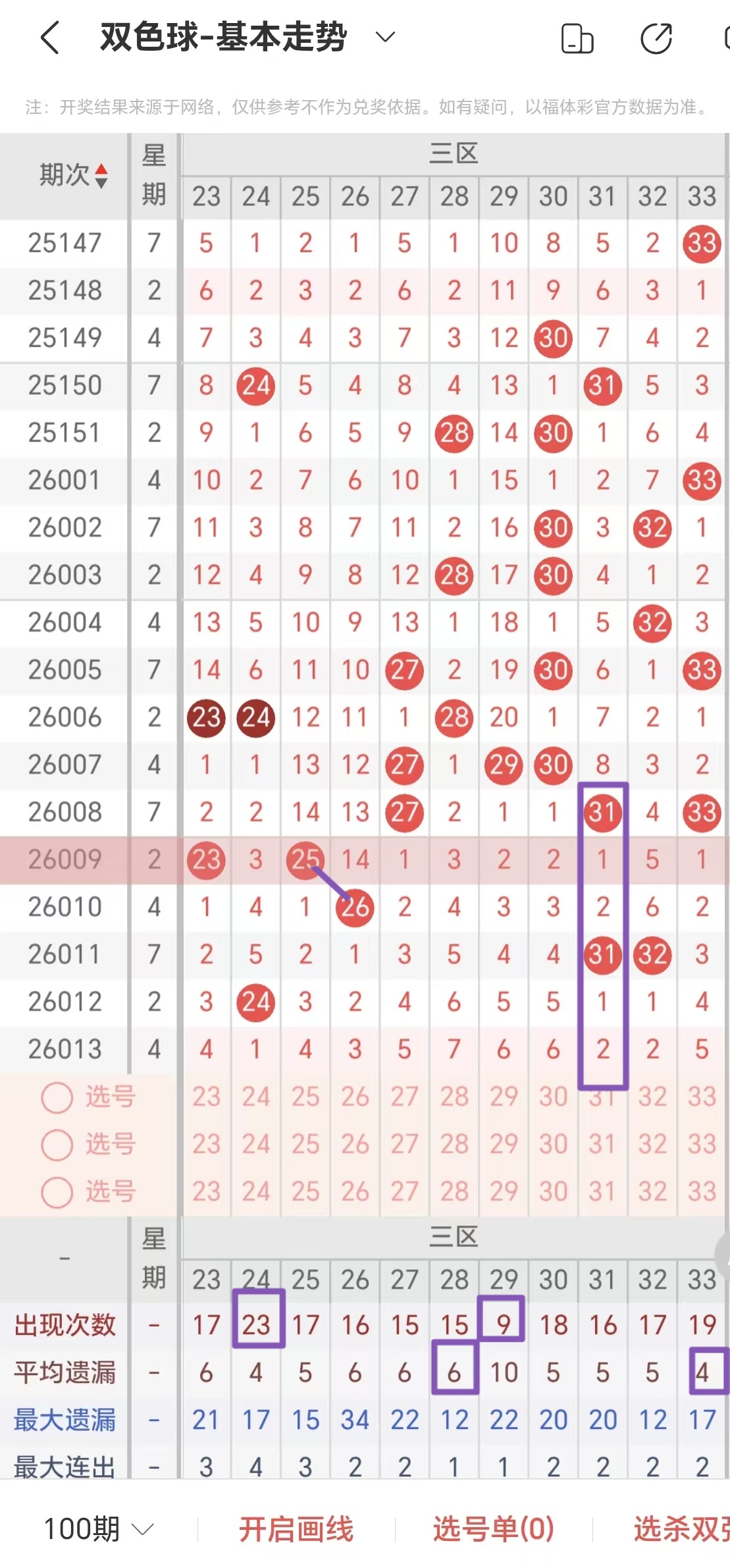730x1568 pixels.
Task: Tap the back arrow
Action: (x=49, y=38)
